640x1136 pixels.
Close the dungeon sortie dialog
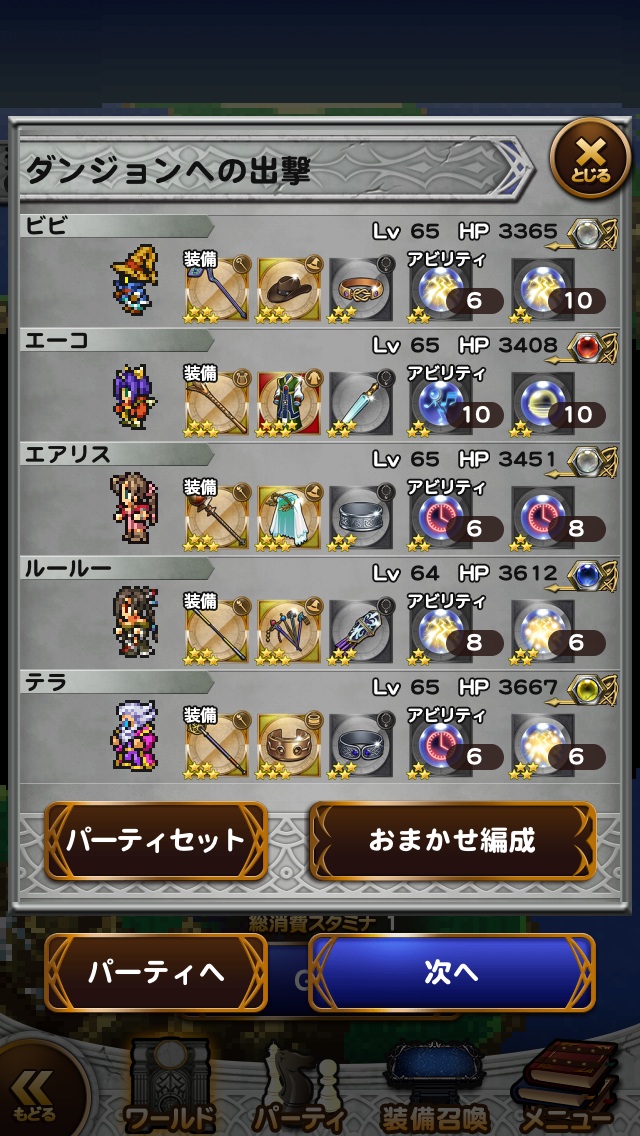[590, 157]
